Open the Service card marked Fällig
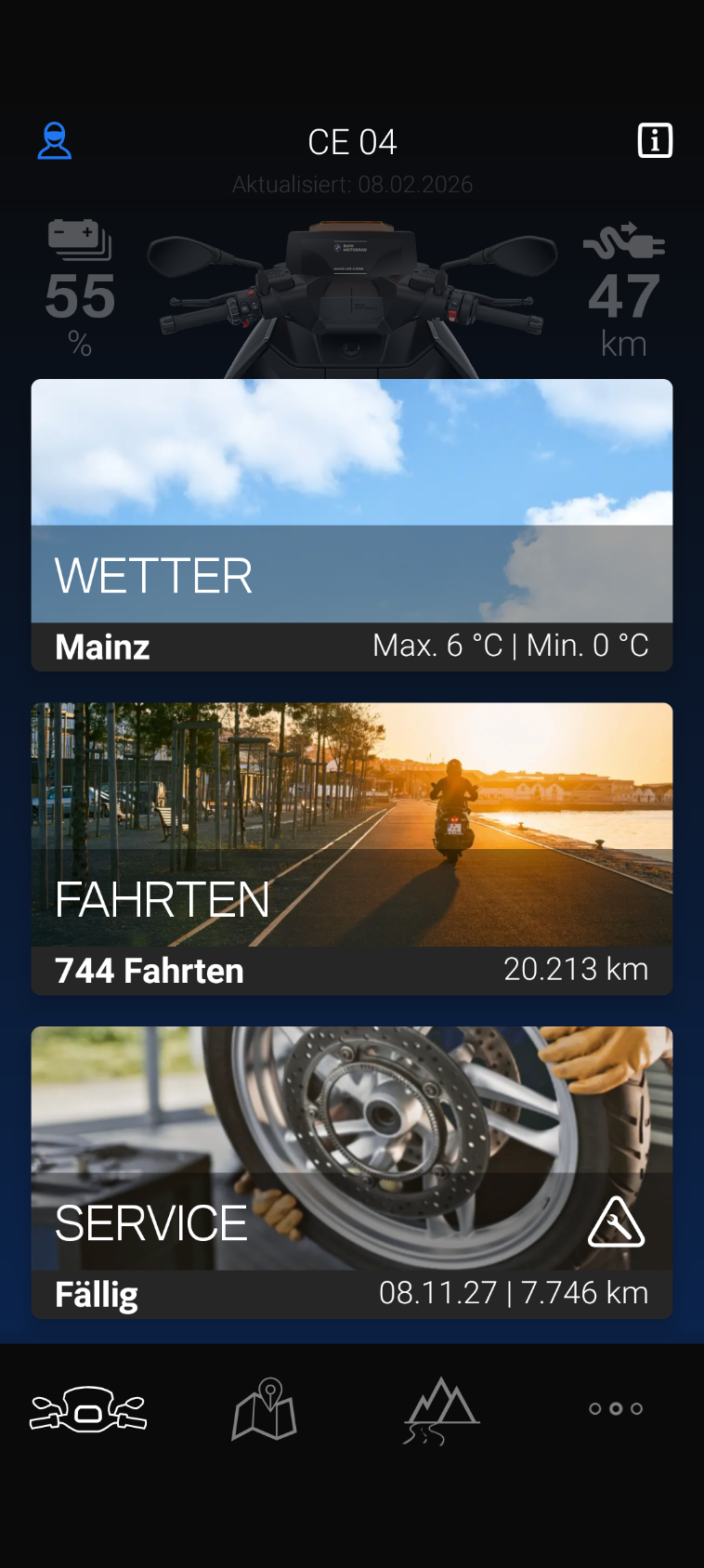The width and height of the screenshot is (704, 1568). coord(352,1171)
